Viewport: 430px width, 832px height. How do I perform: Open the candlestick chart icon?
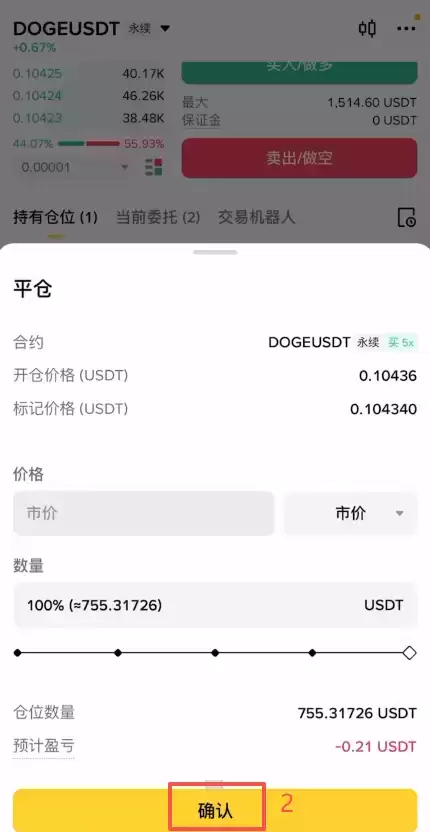tap(367, 28)
